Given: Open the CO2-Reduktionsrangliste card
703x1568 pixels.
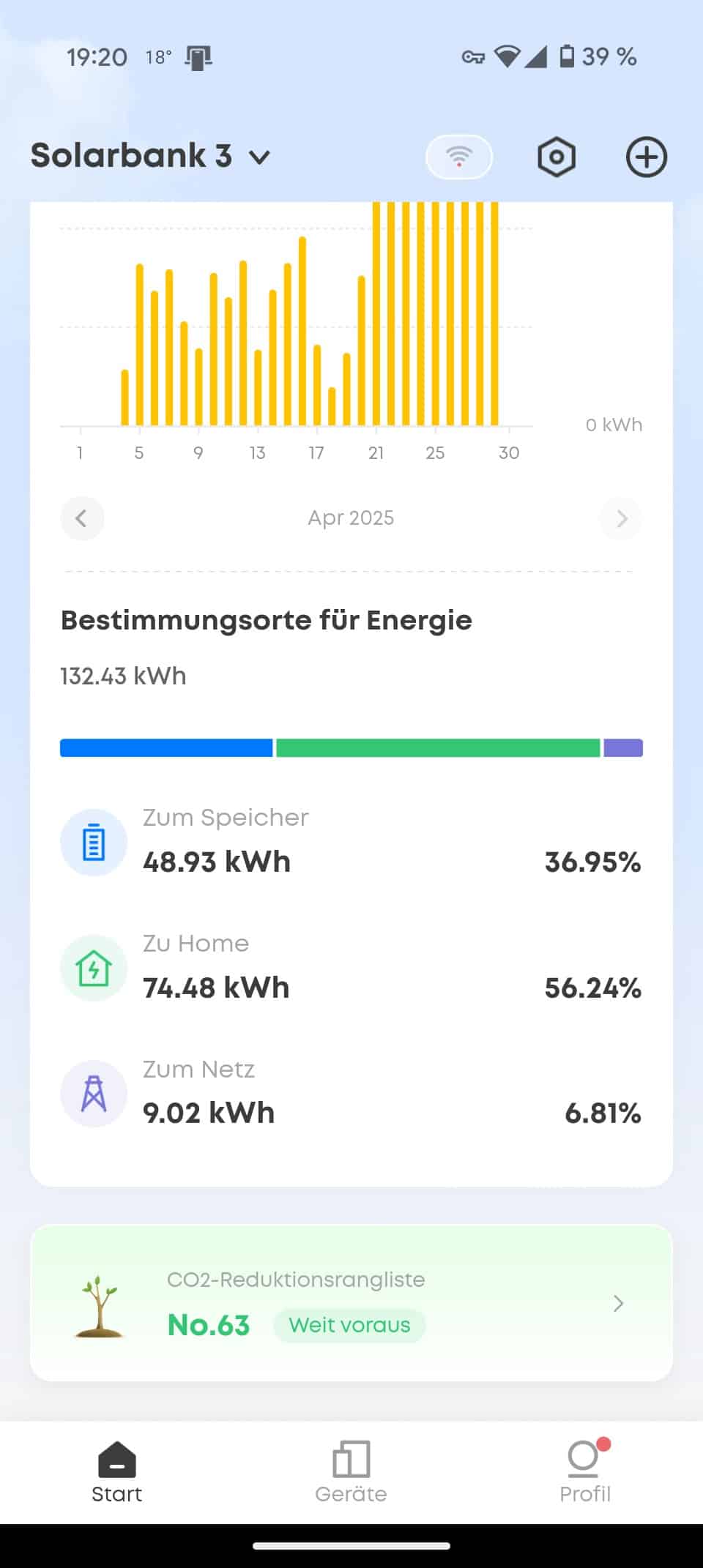Looking at the screenshot, I should 351,1303.
